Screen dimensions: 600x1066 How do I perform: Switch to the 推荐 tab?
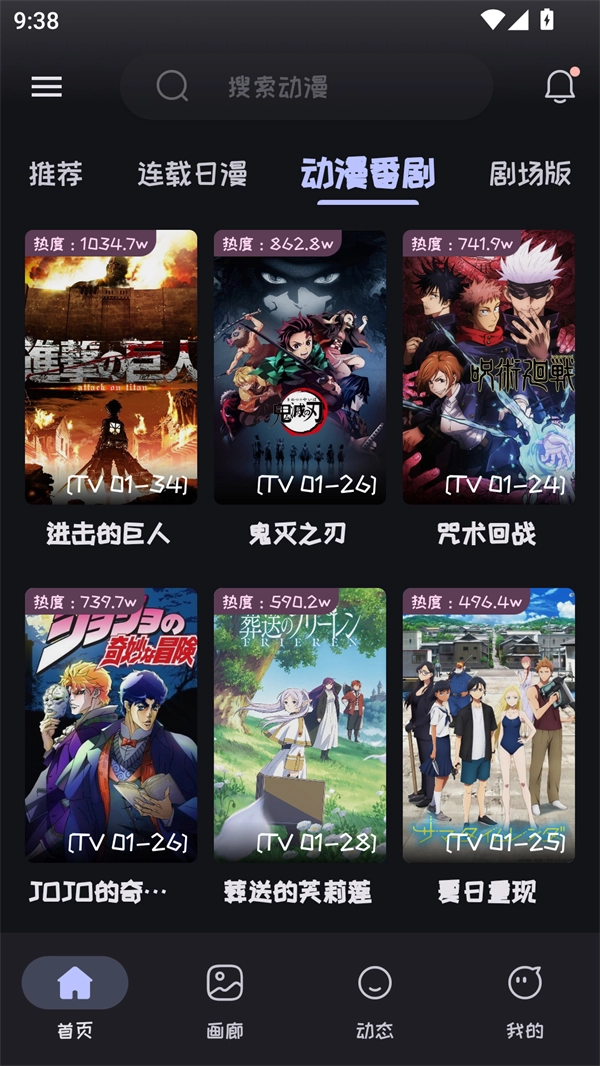56,174
